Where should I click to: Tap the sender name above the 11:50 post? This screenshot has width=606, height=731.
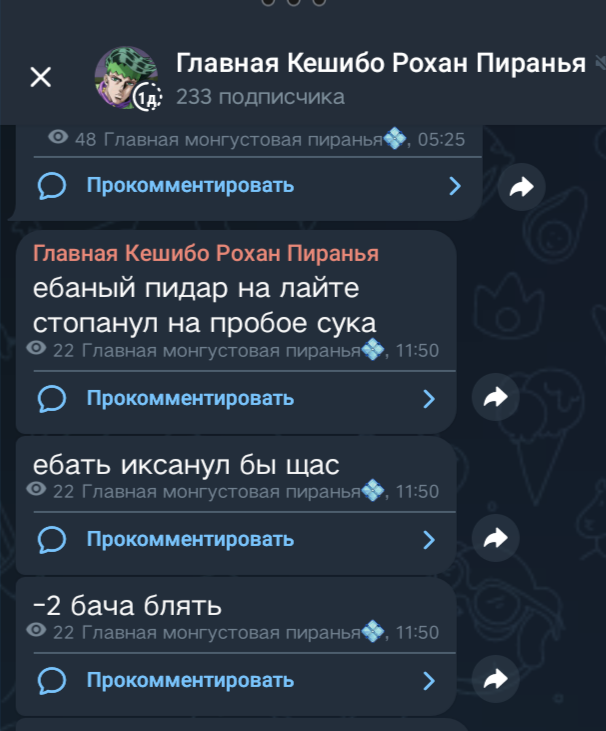pyautogui.click(x=206, y=253)
